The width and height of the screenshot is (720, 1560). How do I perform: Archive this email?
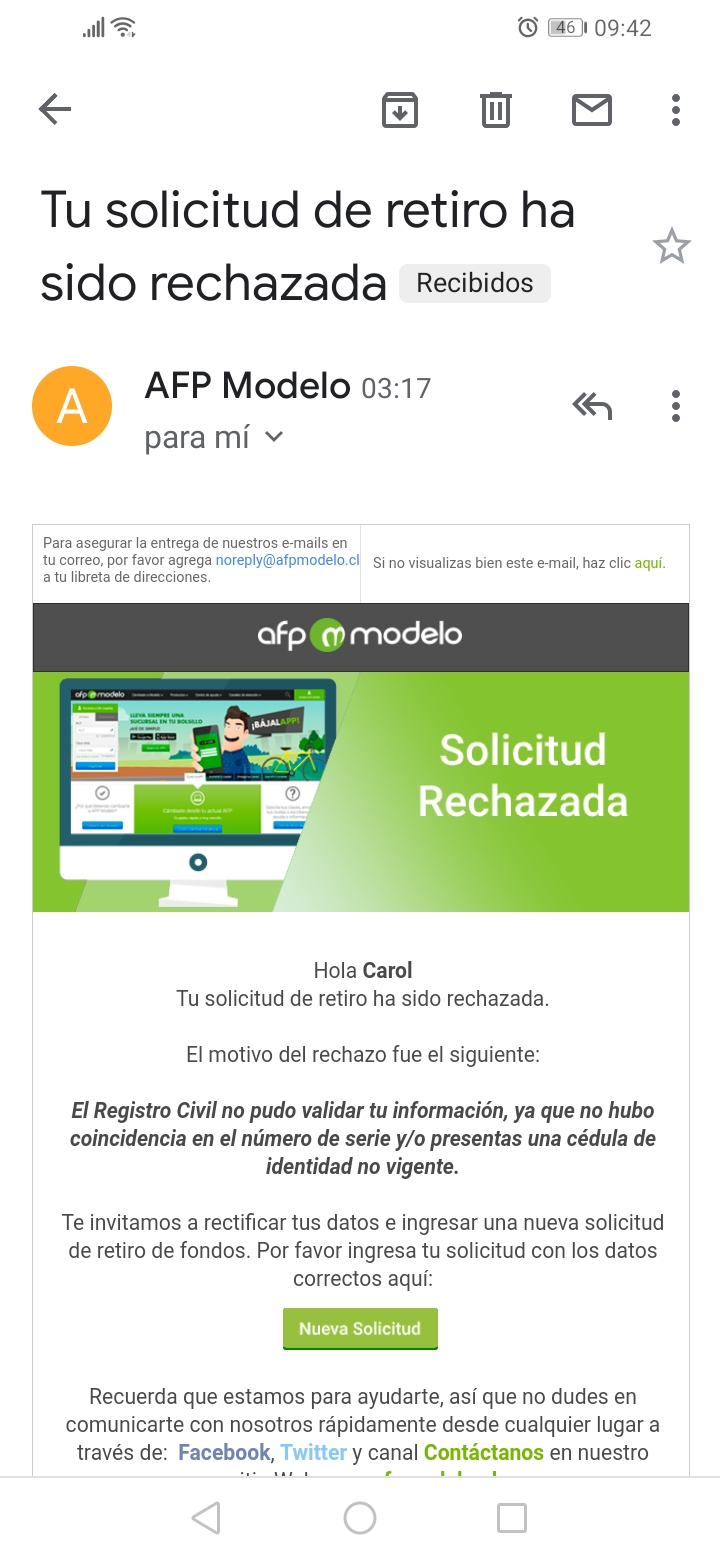pos(400,109)
